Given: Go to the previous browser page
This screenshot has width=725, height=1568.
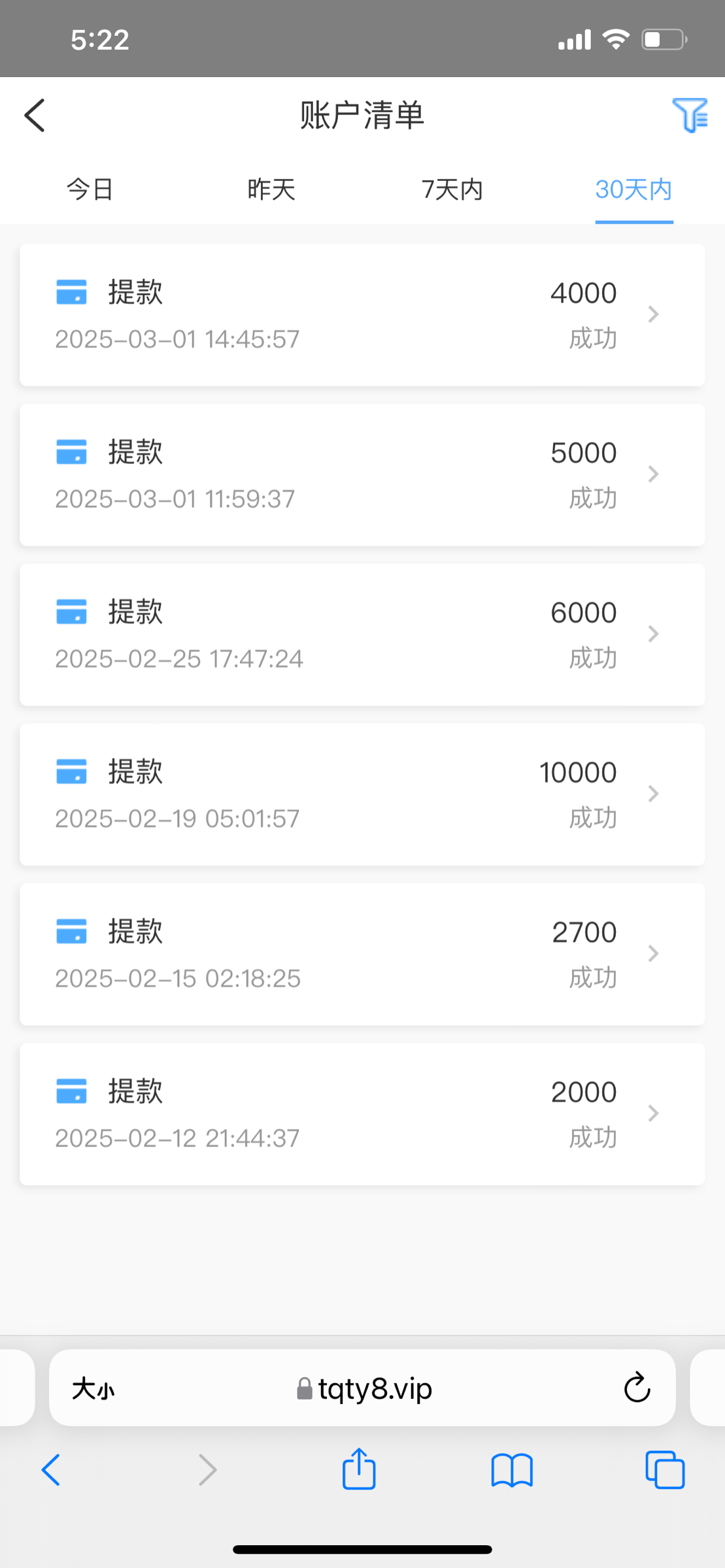Looking at the screenshot, I should tap(51, 1470).
